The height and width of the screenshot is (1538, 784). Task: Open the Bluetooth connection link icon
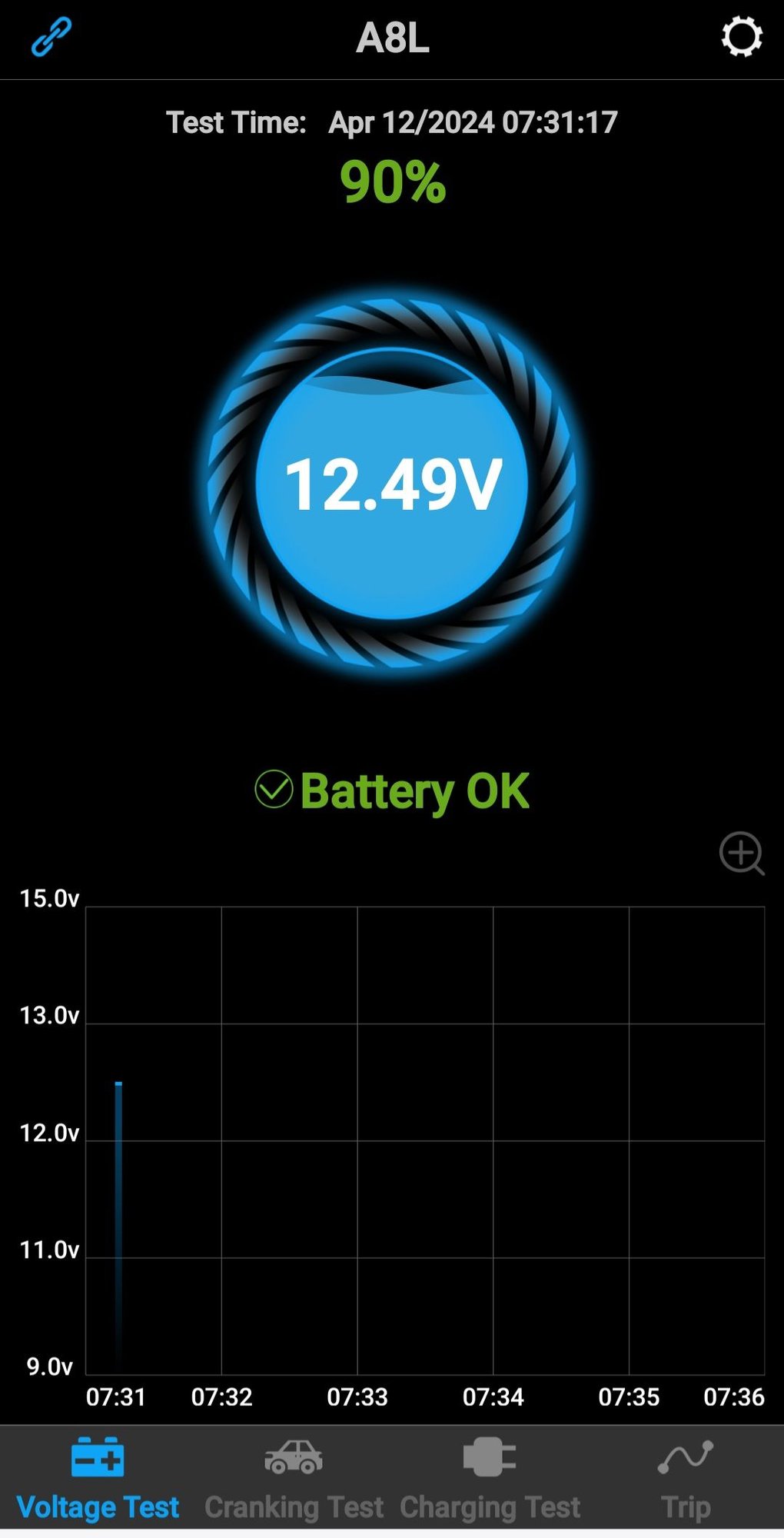[48, 35]
